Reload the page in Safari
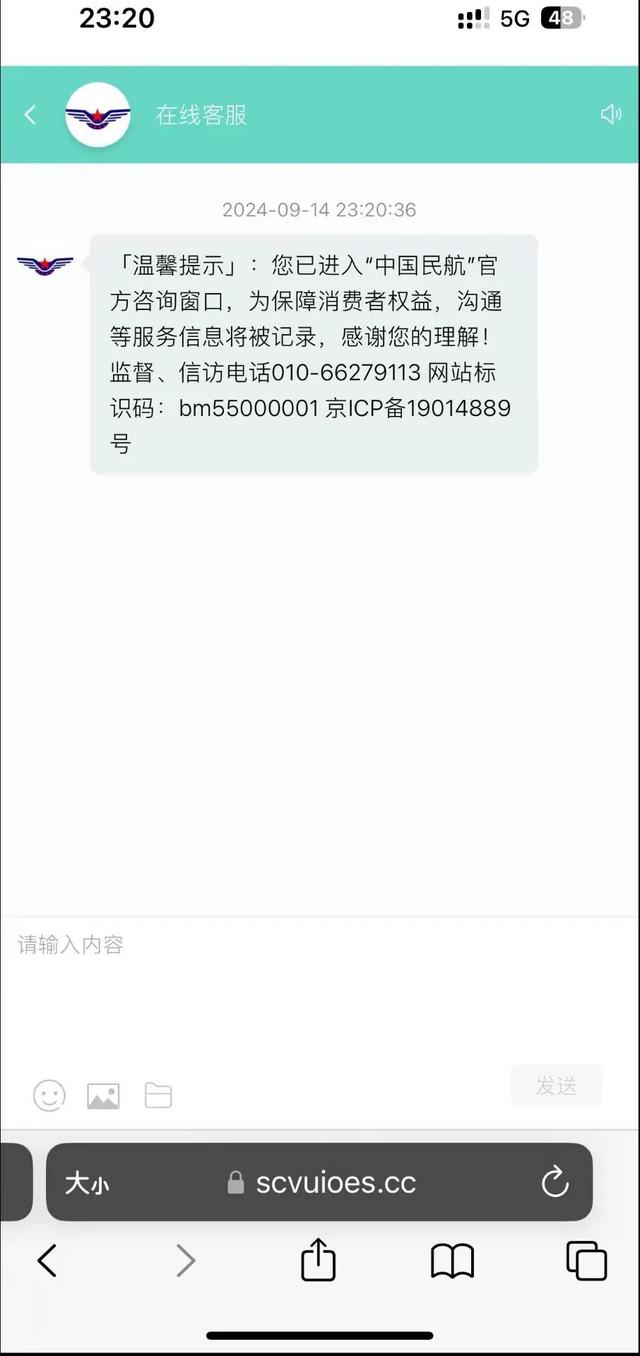The width and height of the screenshot is (640, 1356). (x=555, y=1183)
